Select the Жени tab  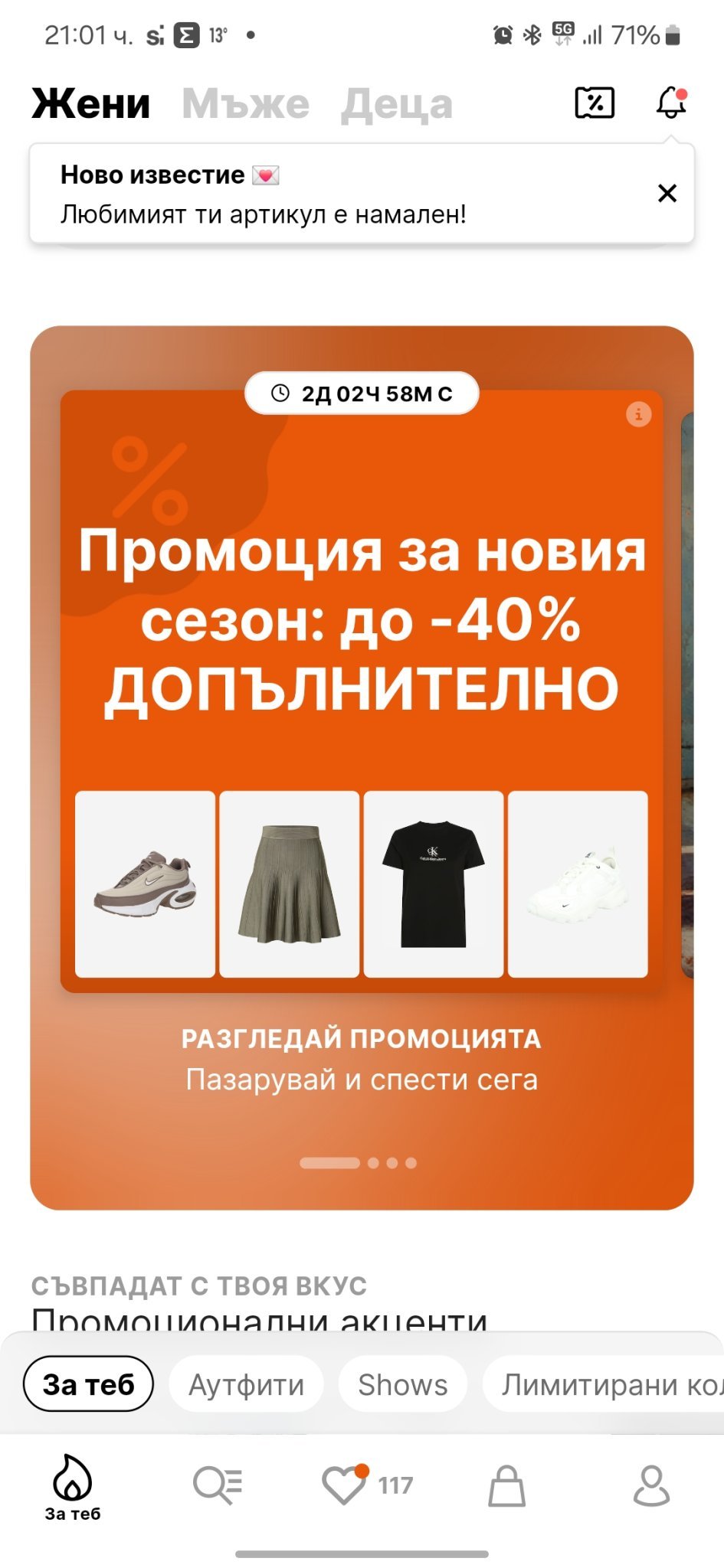[90, 103]
